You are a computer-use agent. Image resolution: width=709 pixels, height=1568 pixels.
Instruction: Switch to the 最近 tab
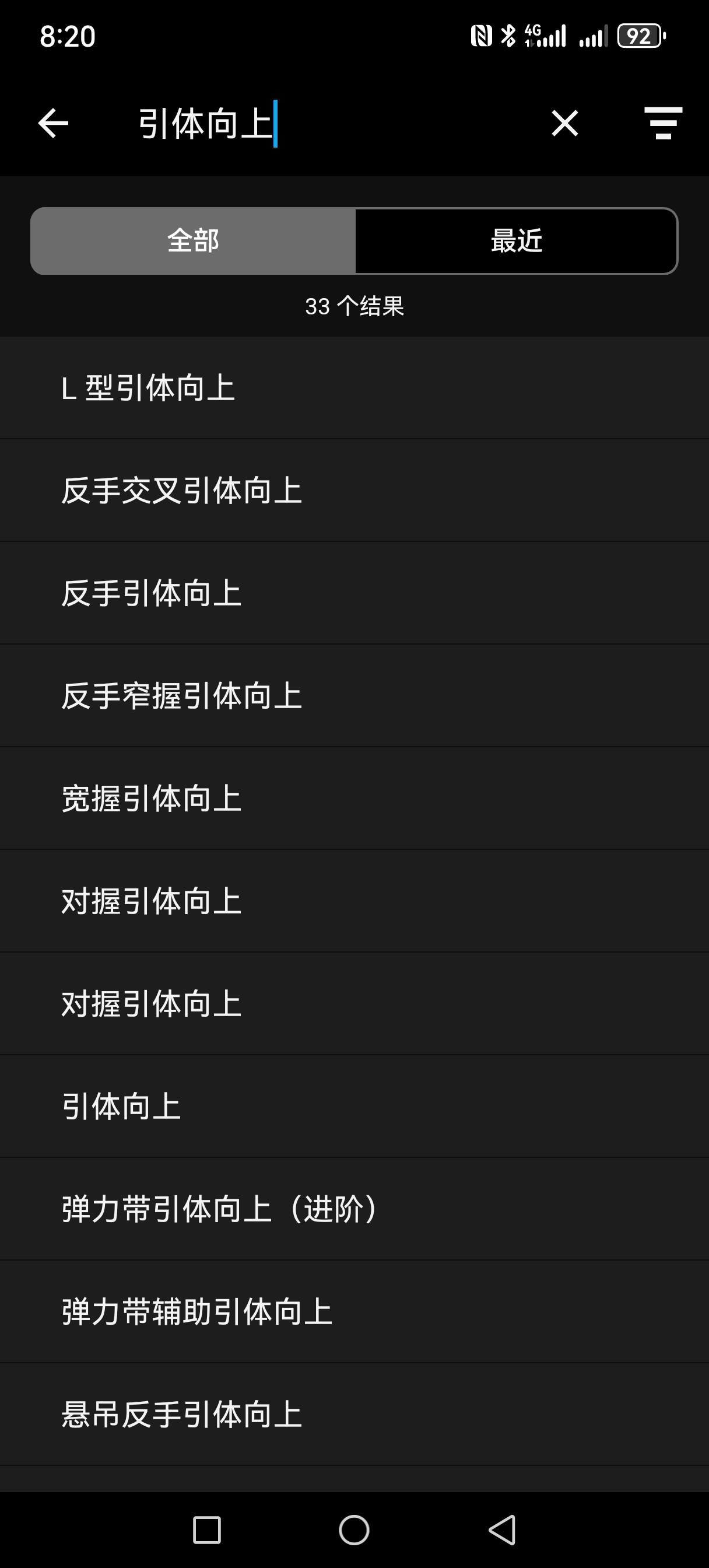point(516,241)
